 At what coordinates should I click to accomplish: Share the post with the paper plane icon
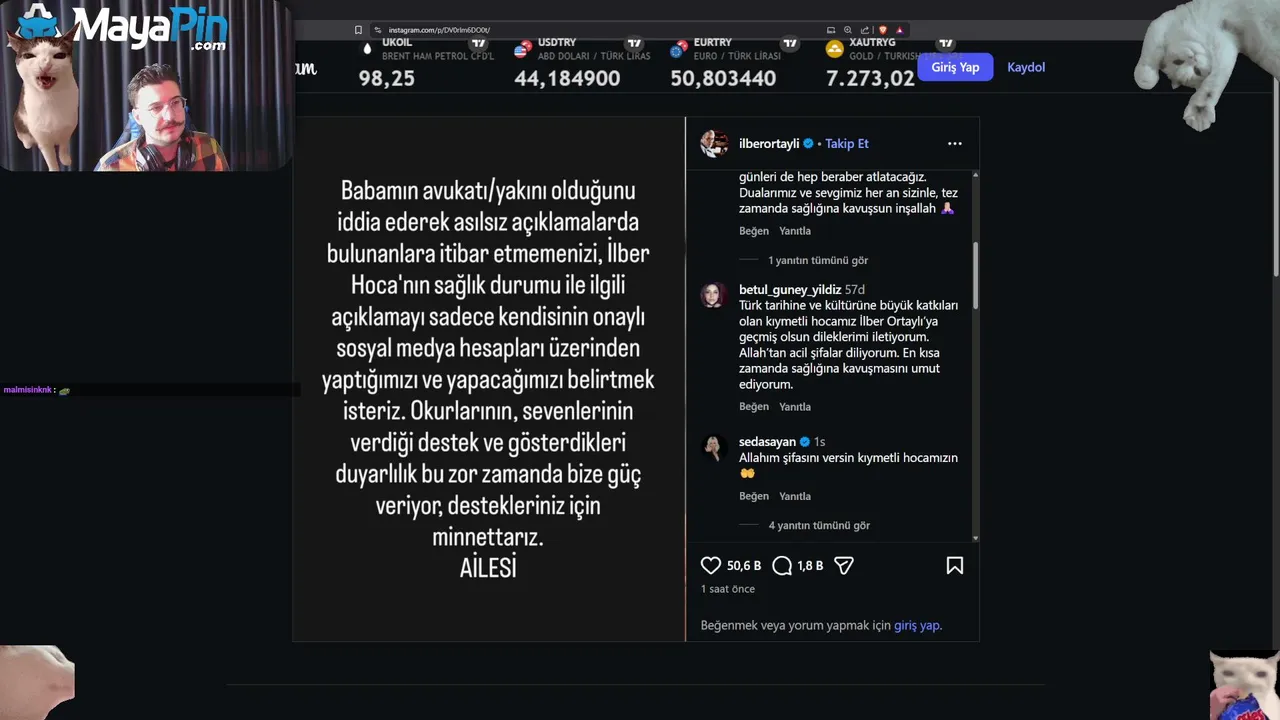(844, 566)
